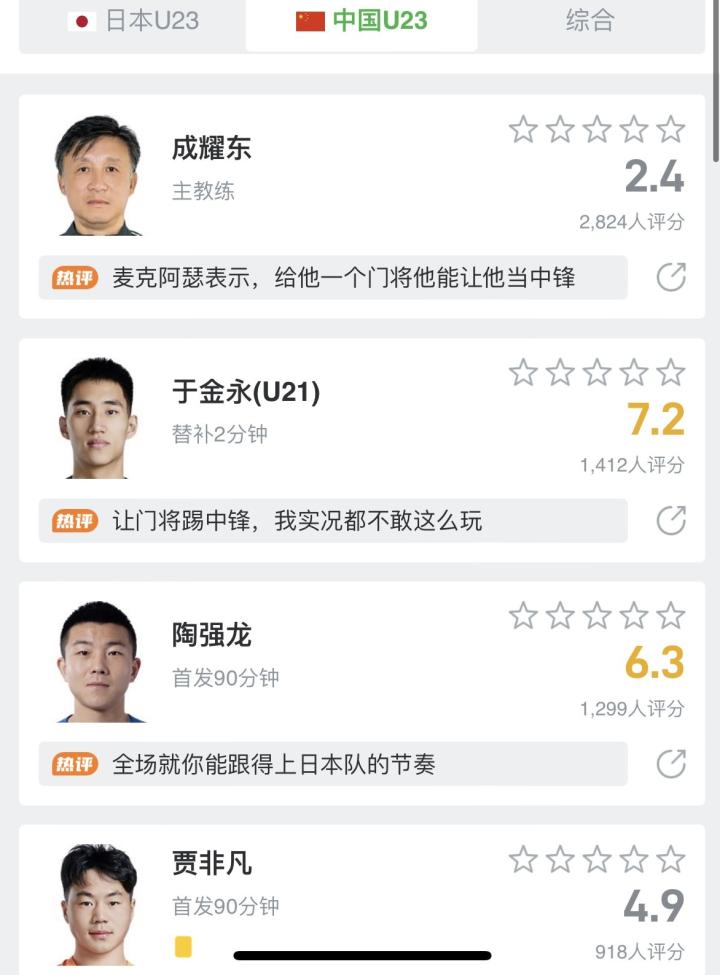The width and height of the screenshot is (720, 975).
Task: View 于金永(U21)'s player avatar
Action: point(97,419)
